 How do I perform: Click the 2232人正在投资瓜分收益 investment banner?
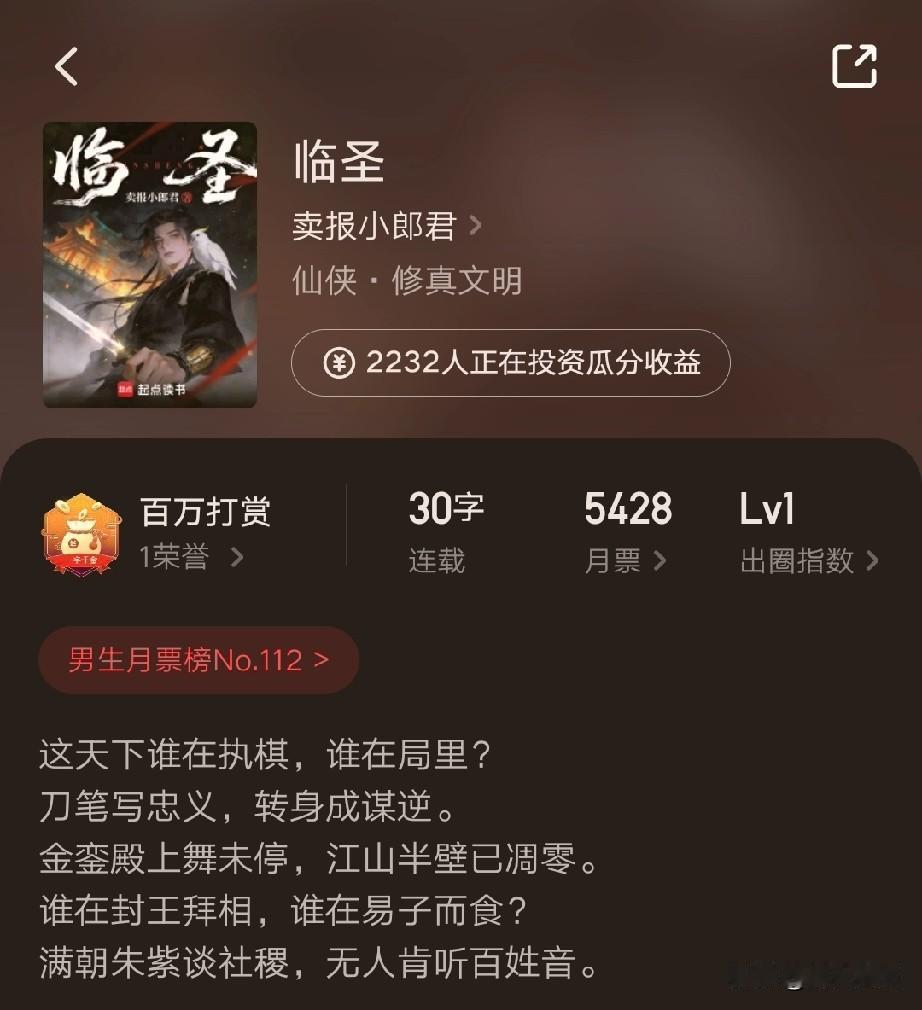[x=509, y=363]
